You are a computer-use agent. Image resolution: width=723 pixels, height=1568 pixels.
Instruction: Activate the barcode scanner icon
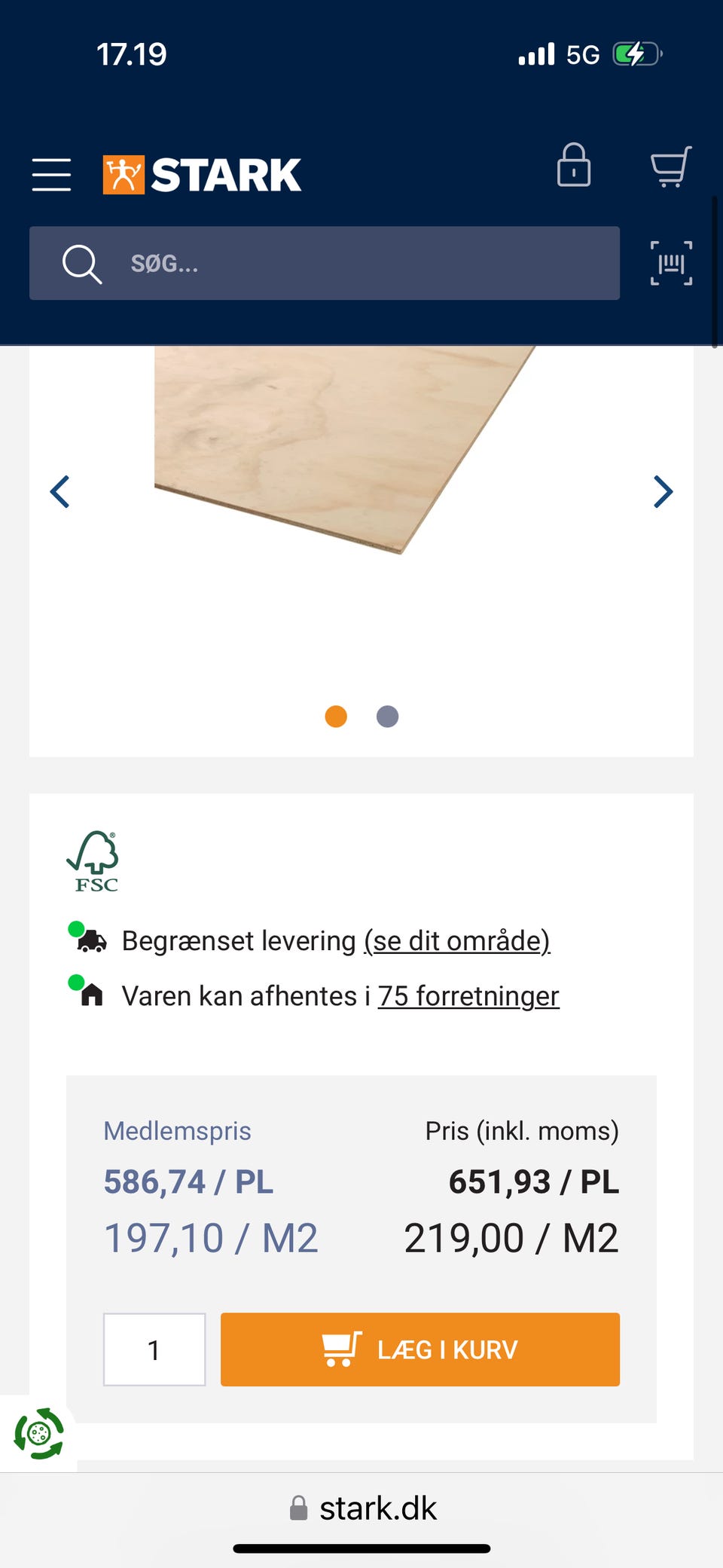[x=670, y=263]
